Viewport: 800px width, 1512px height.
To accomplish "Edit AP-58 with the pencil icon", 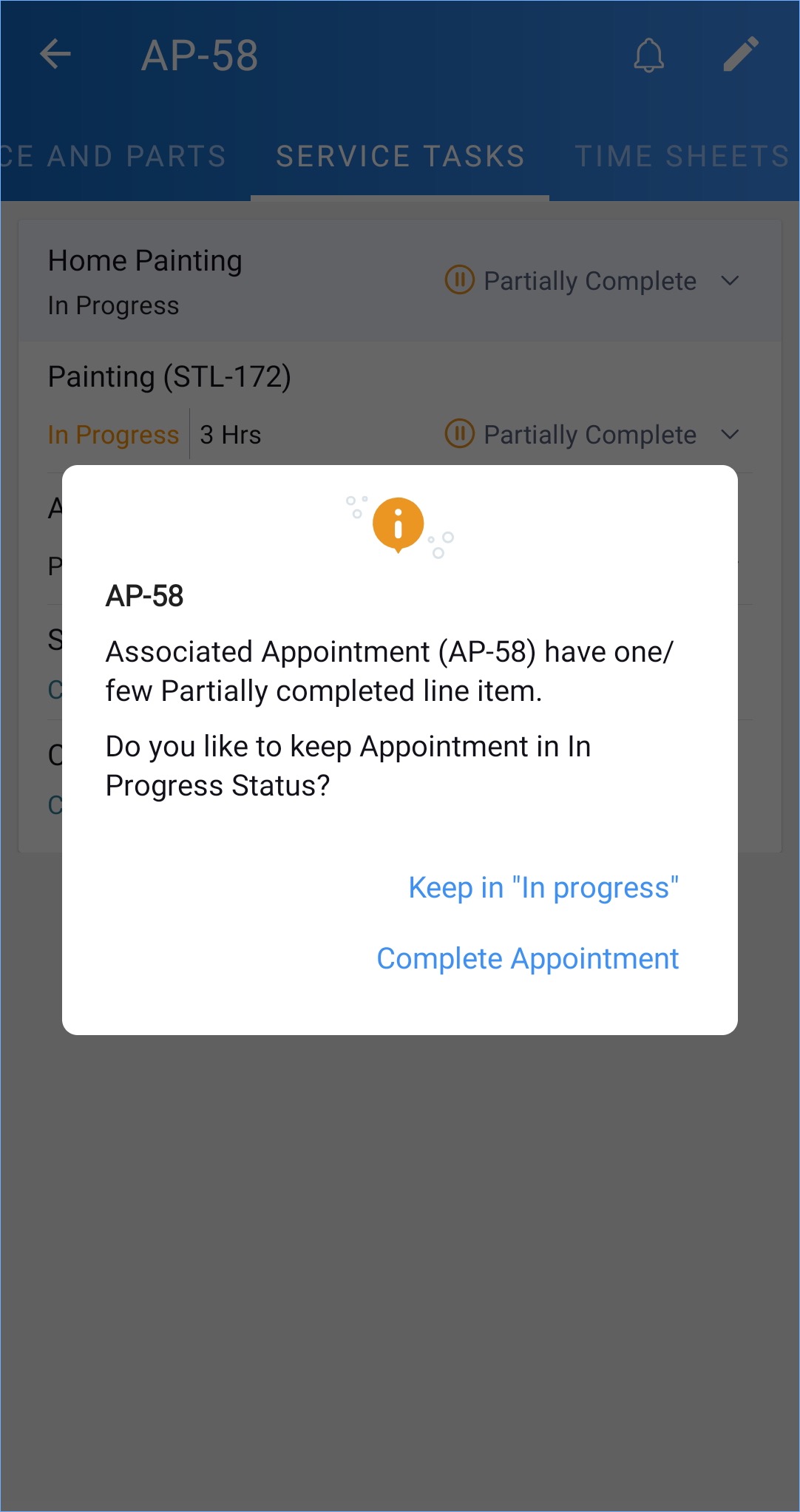I will pos(740,55).
